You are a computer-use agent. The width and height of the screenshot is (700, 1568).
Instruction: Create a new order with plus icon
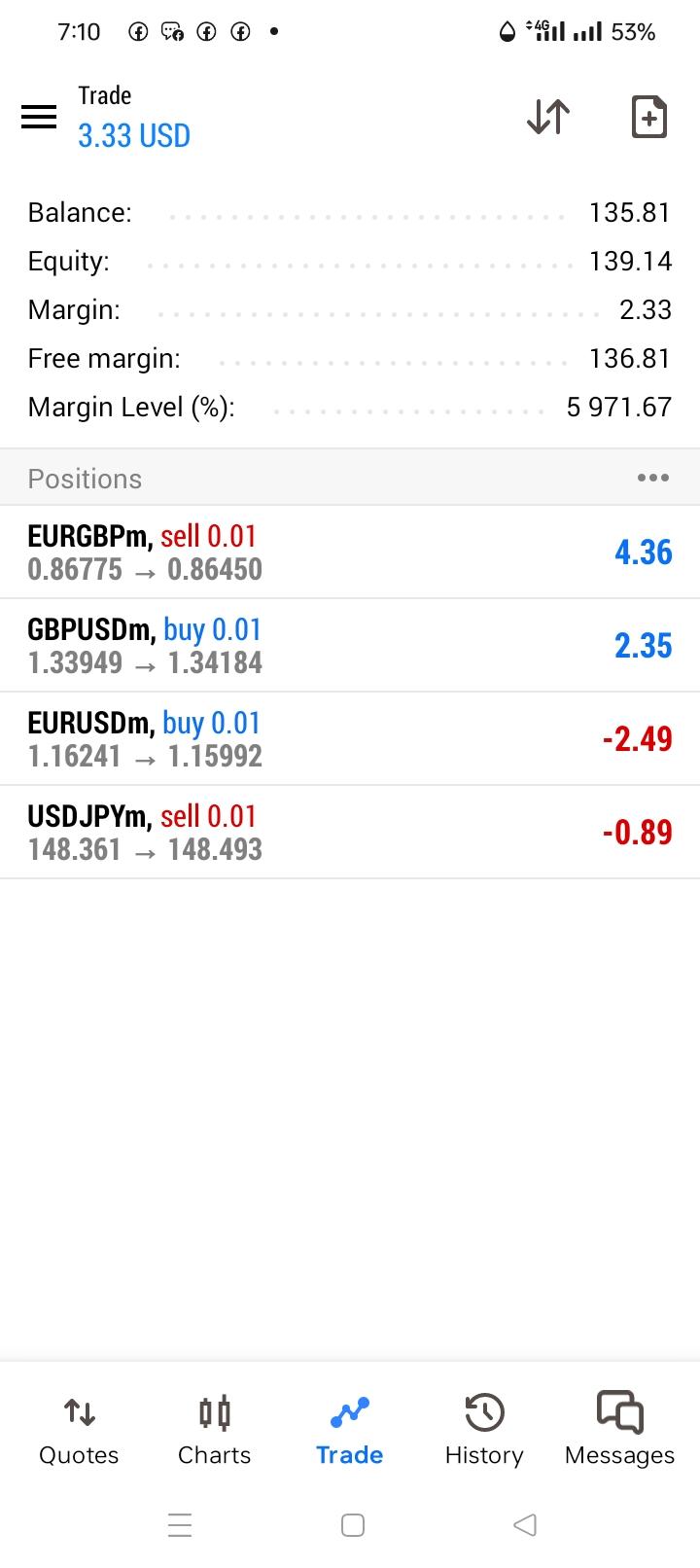point(648,117)
